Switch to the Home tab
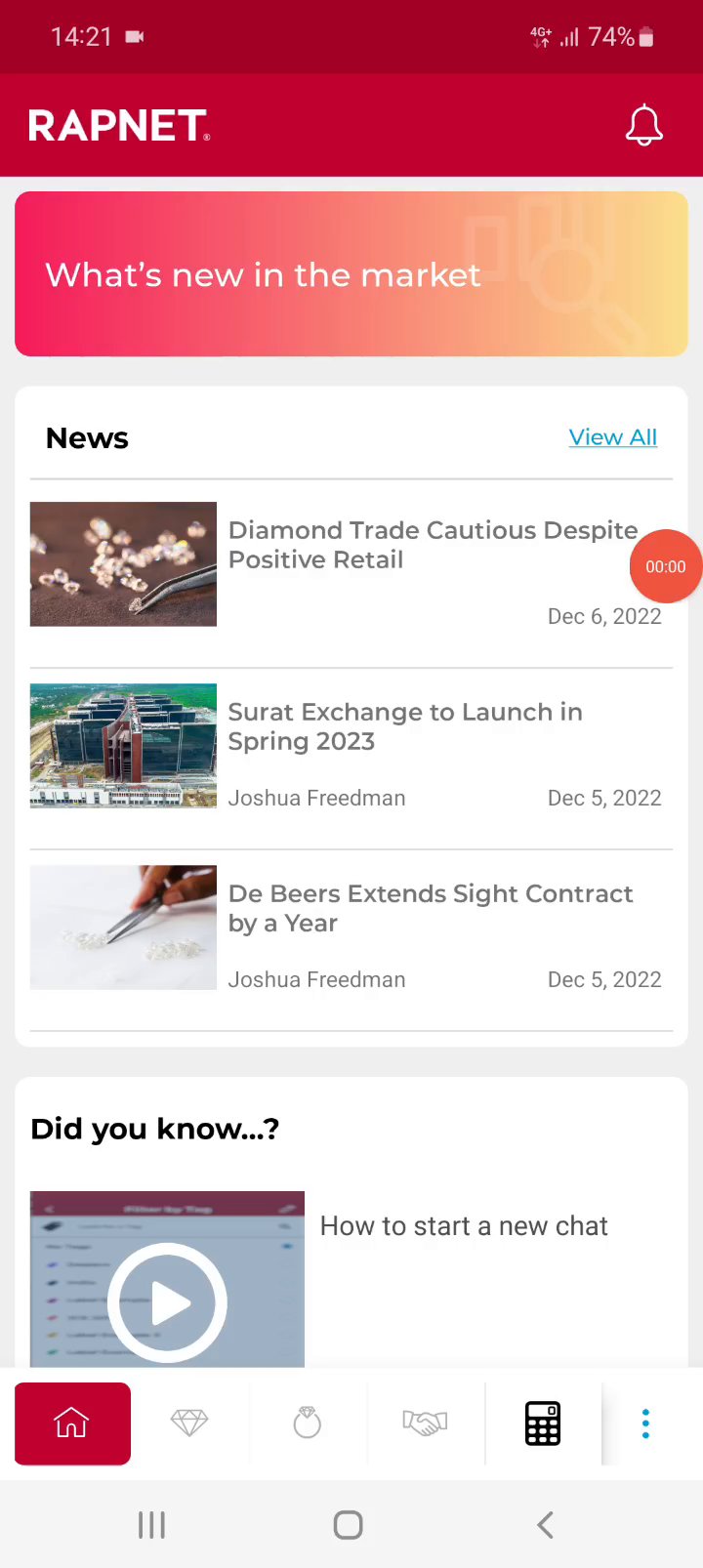703x1568 pixels. tap(72, 1424)
